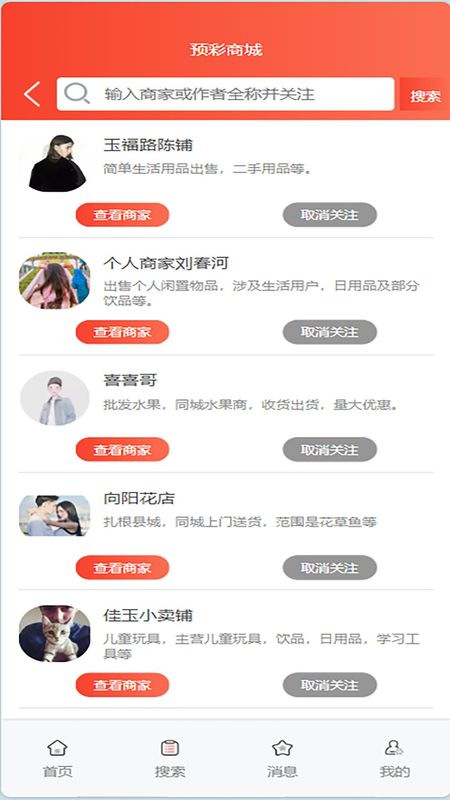Go back using the arrow icon
This screenshot has height=800, width=450.
click(x=32, y=94)
